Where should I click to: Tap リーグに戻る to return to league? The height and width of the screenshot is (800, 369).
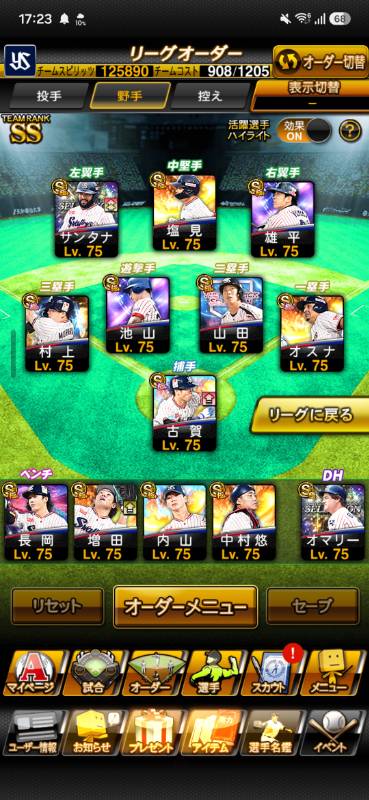tap(310, 415)
